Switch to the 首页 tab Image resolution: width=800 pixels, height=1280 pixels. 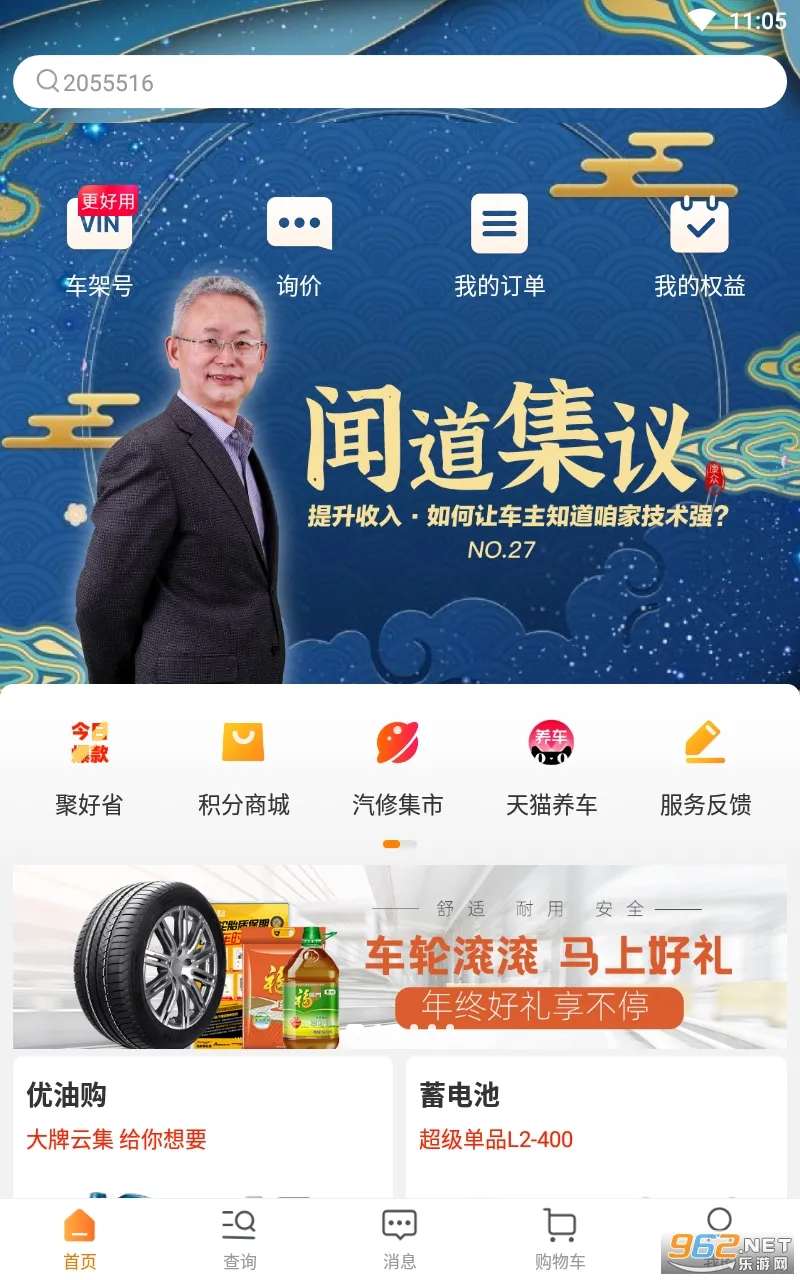[x=80, y=1238]
